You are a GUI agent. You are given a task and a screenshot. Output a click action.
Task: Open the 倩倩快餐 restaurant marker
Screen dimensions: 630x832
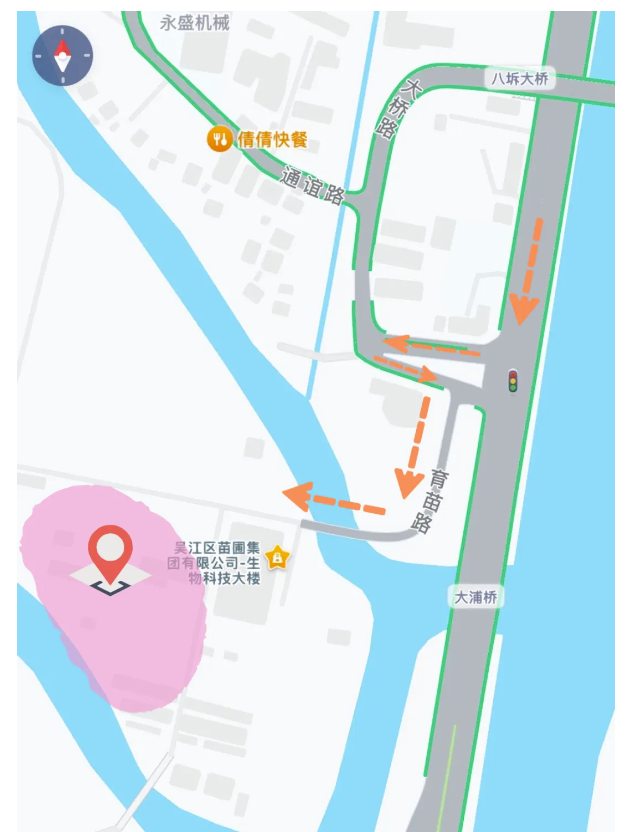point(219,139)
